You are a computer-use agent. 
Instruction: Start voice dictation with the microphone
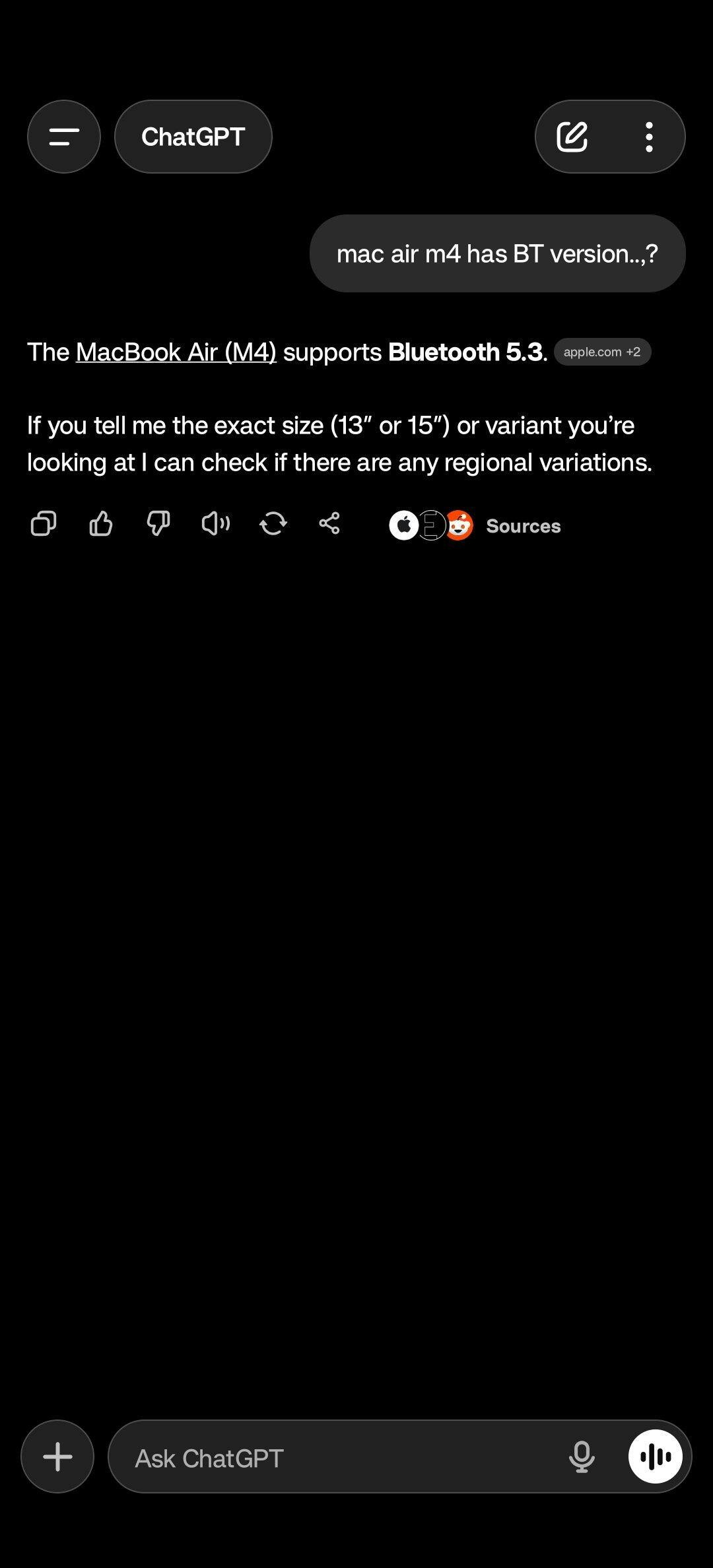point(582,1456)
